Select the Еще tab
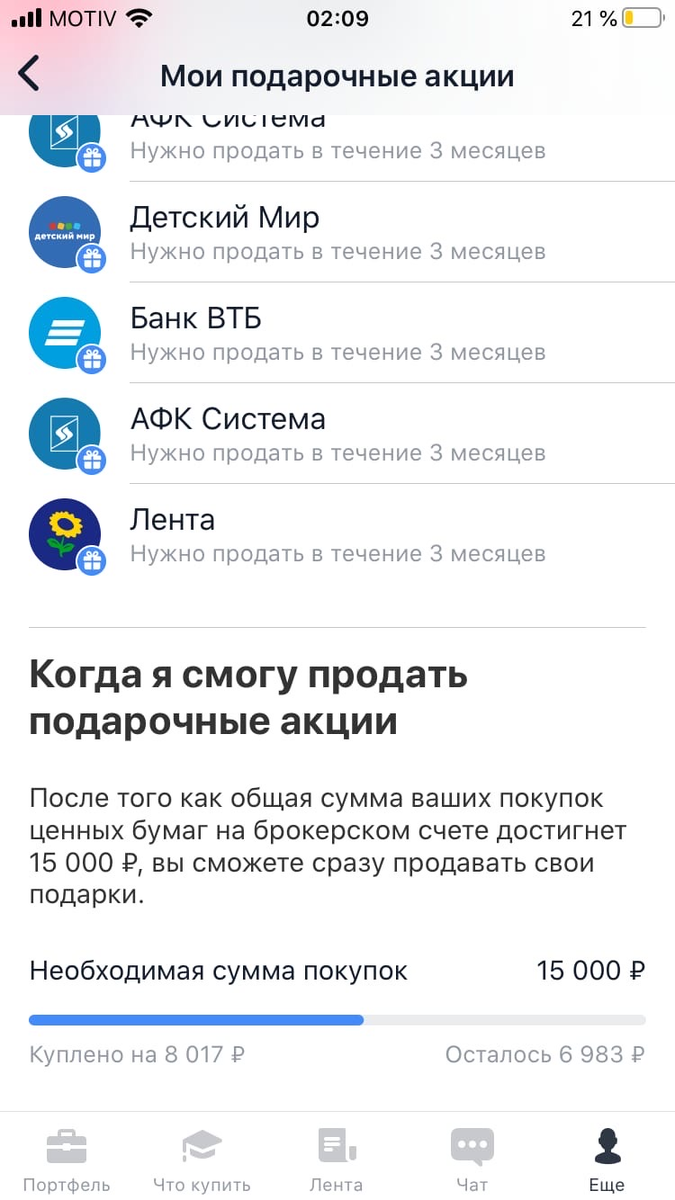 tap(606, 1160)
